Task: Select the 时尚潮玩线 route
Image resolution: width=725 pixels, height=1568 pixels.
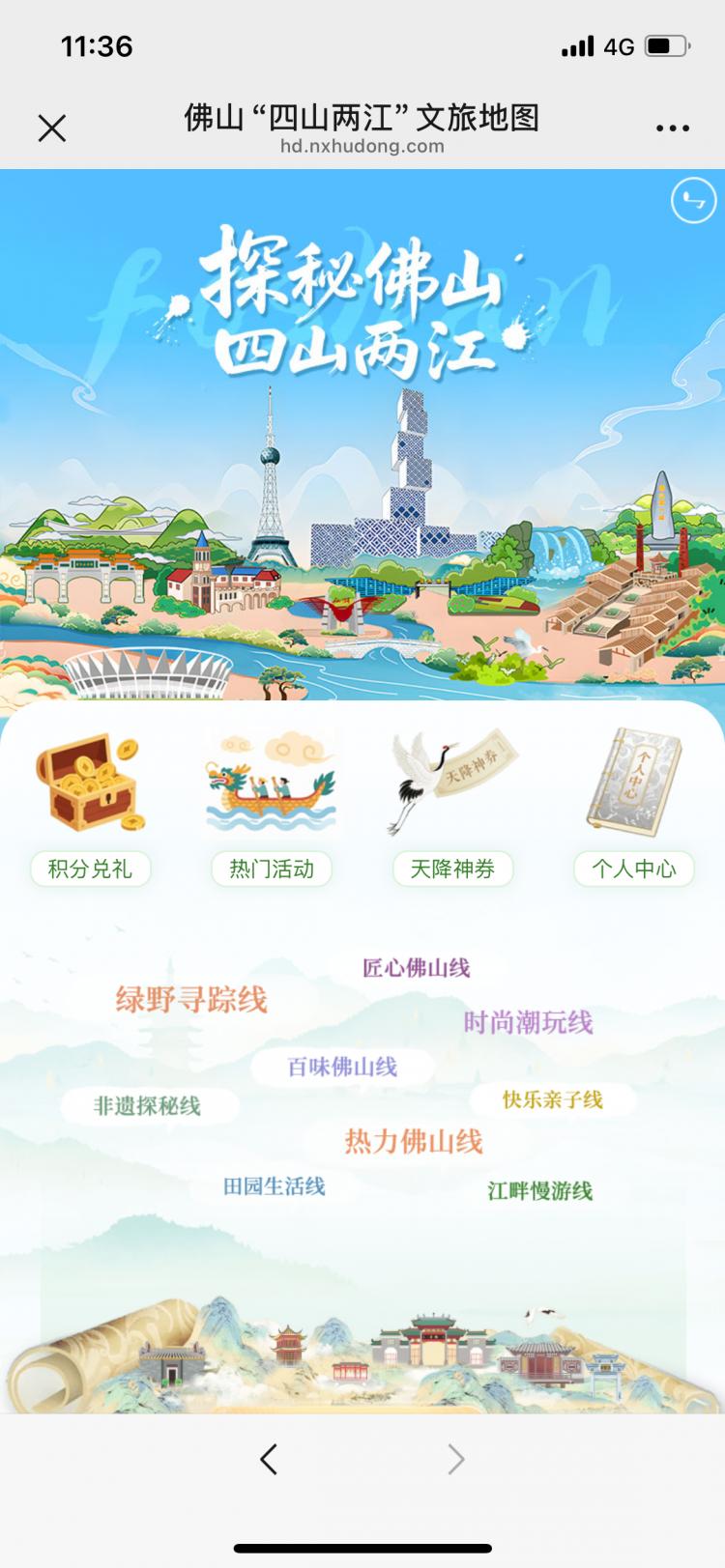Action: coord(528,1022)
